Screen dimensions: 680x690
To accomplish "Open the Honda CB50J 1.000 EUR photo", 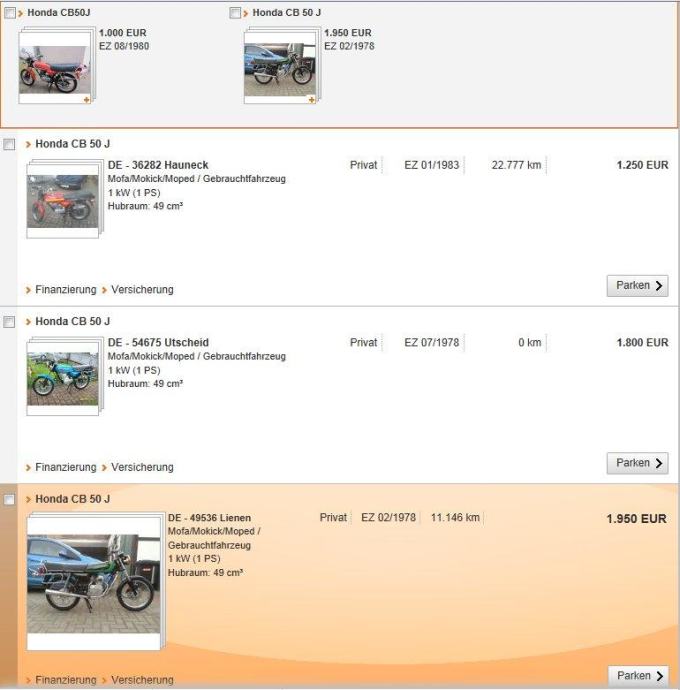I will (54, 70).
